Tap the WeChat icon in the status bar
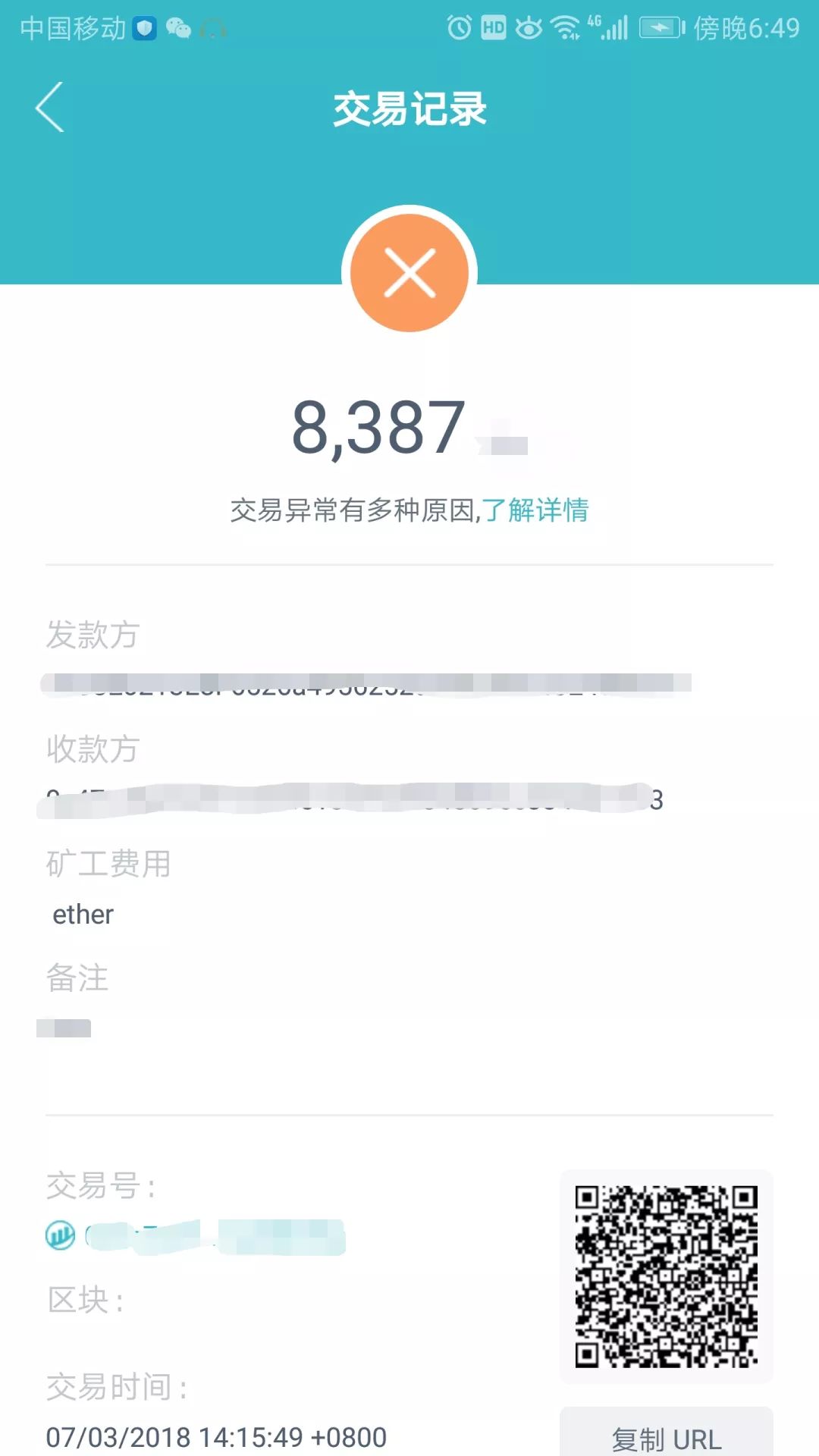This screenshot has height=1456, width=819. tap(178, 28)
